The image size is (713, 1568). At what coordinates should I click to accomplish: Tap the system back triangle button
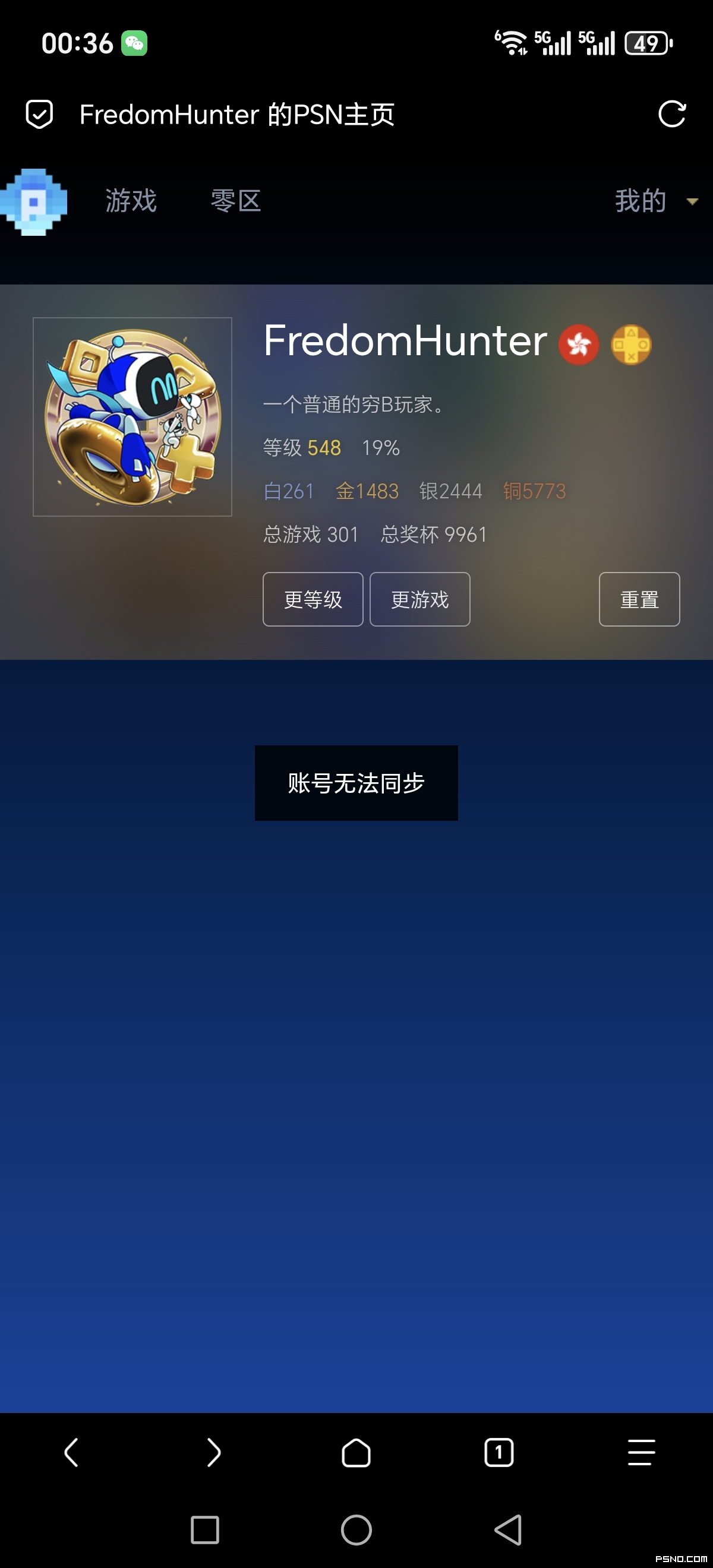pos(508,1529)
